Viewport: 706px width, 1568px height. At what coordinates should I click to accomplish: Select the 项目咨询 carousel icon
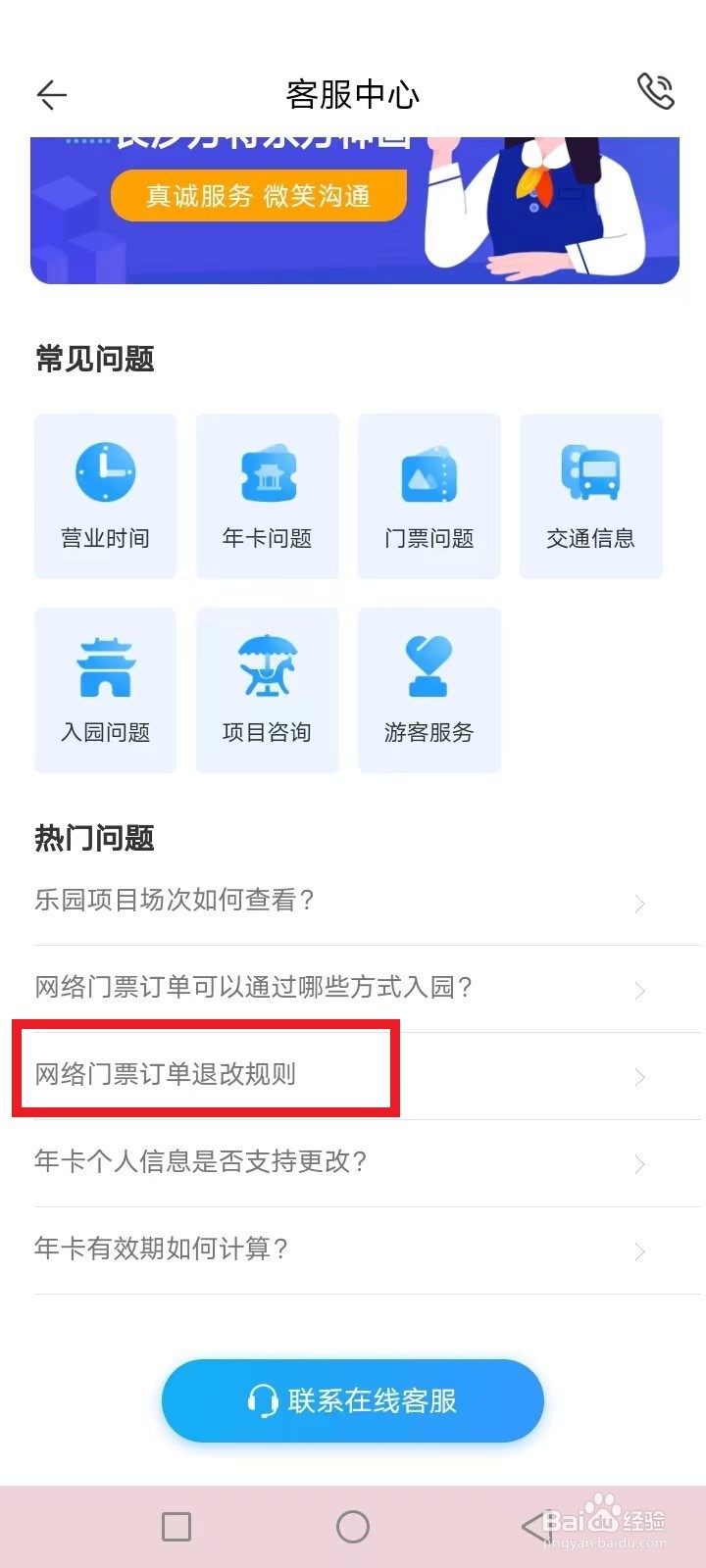click(267, 666)
